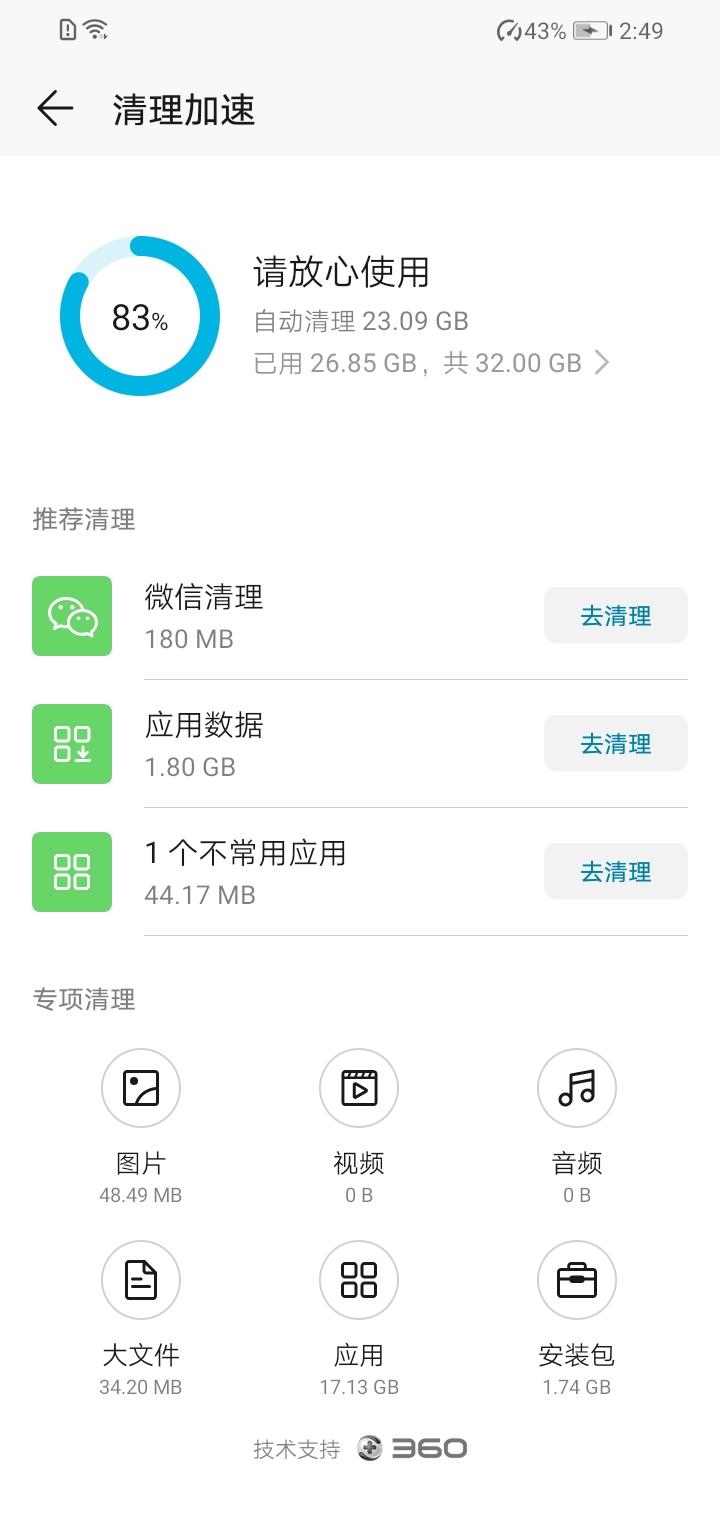Open 音频 (audio) cleanup icon

(x=576, y=1087)
